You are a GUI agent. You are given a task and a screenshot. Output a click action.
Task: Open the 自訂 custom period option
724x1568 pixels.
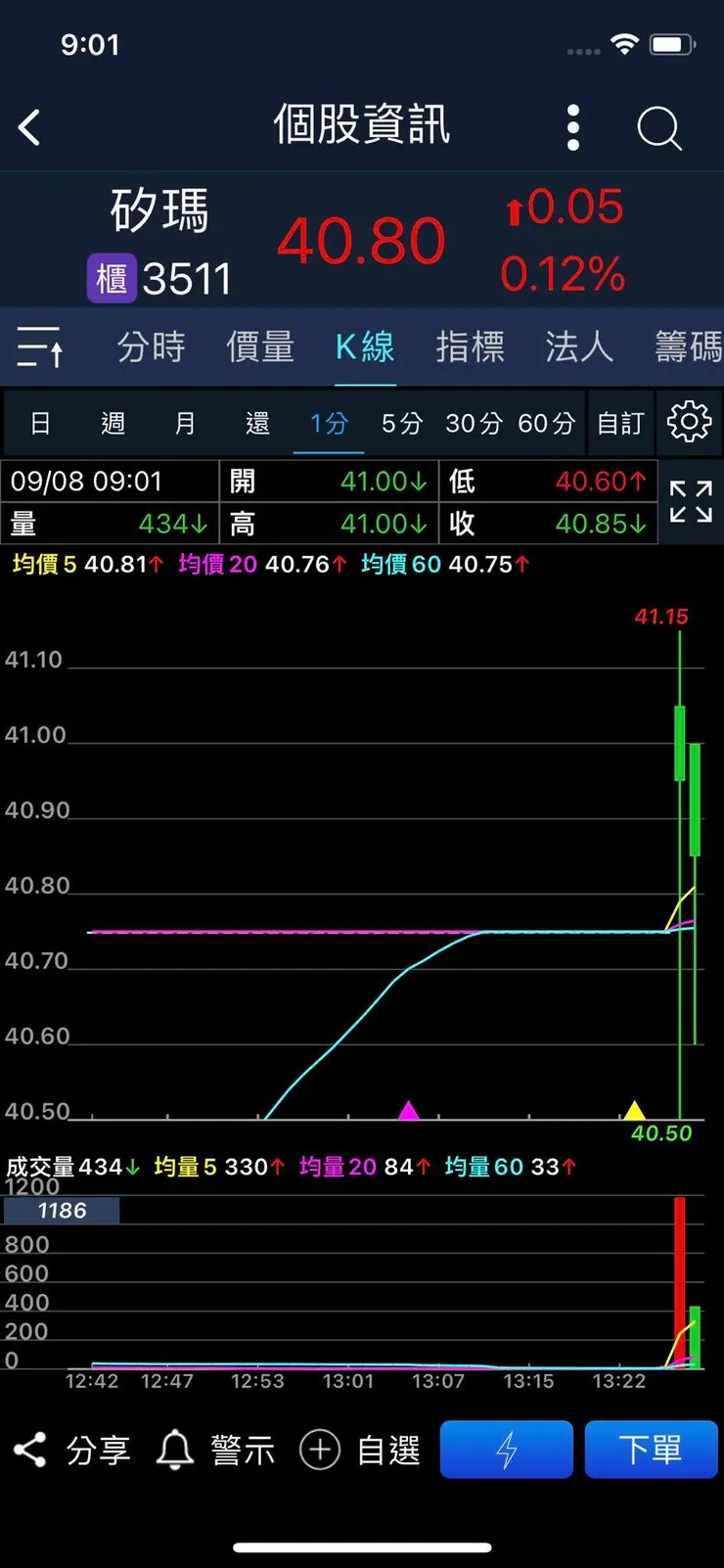click(x=620, y=424)
